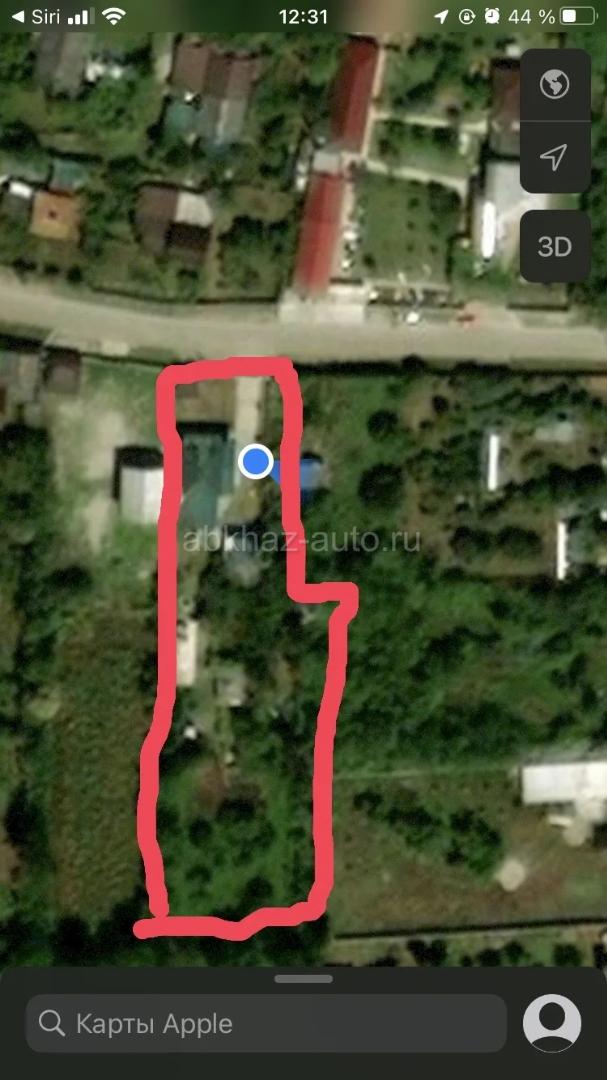607x1080 pixels.
Task: Tap the location tracking arrow
Action: coord(553,157)
